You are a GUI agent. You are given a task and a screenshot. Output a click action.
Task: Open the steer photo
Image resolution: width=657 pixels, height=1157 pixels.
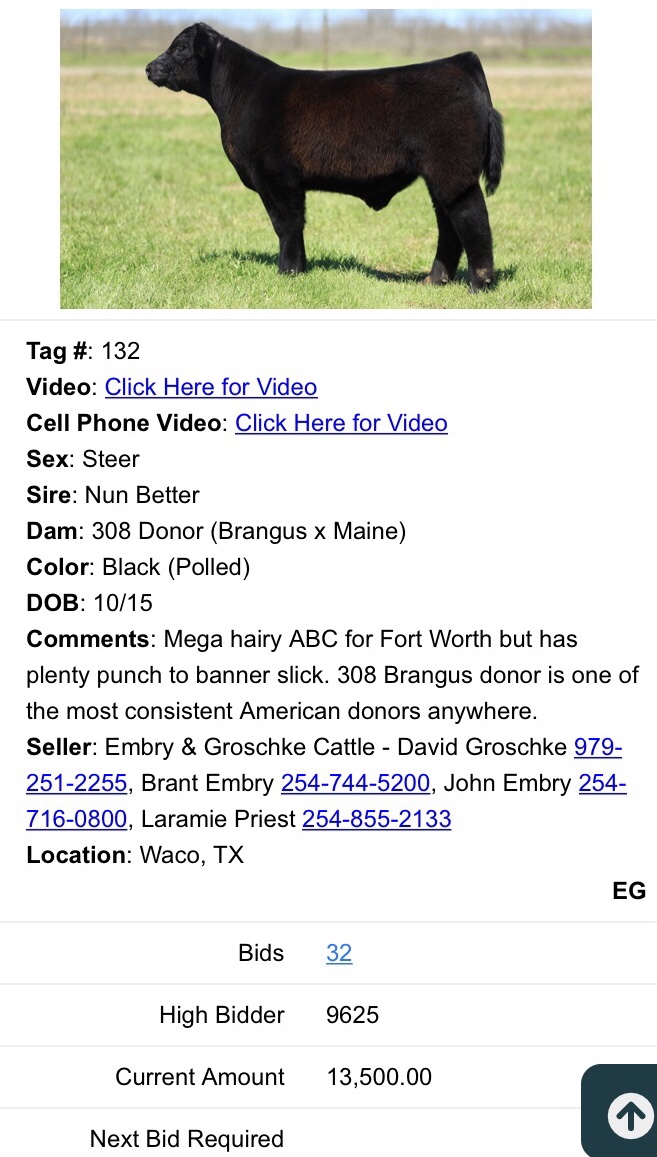point(325,159)
